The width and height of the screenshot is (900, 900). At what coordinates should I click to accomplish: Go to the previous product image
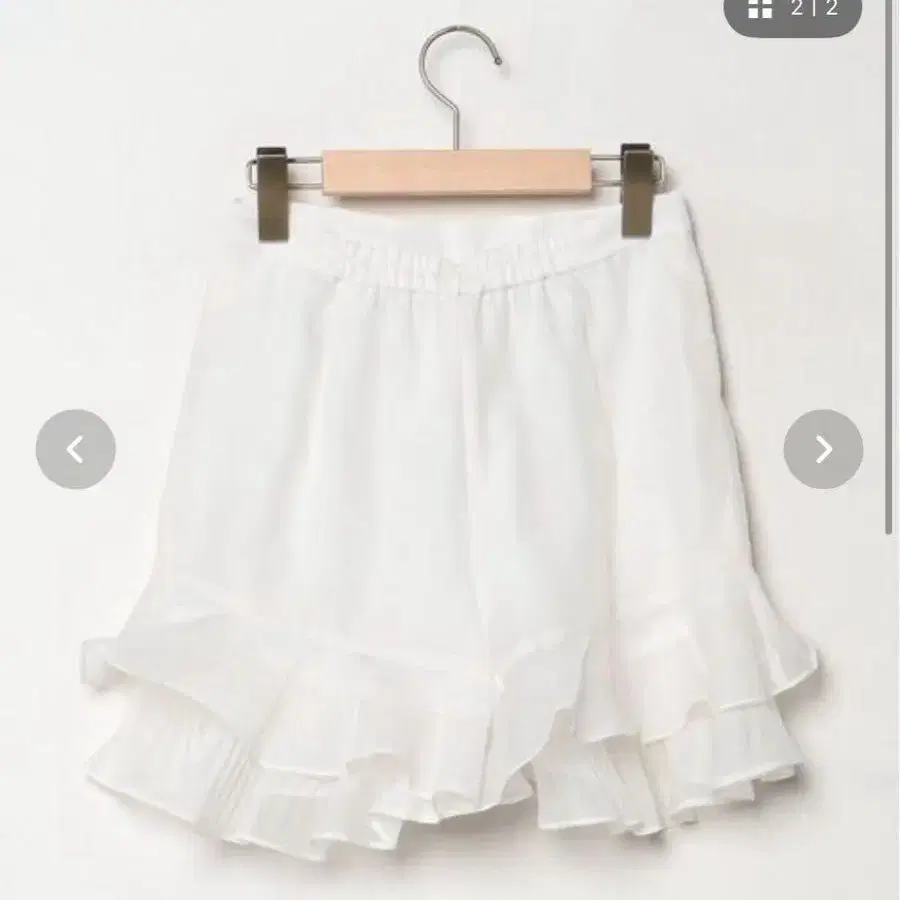point(75,450)
